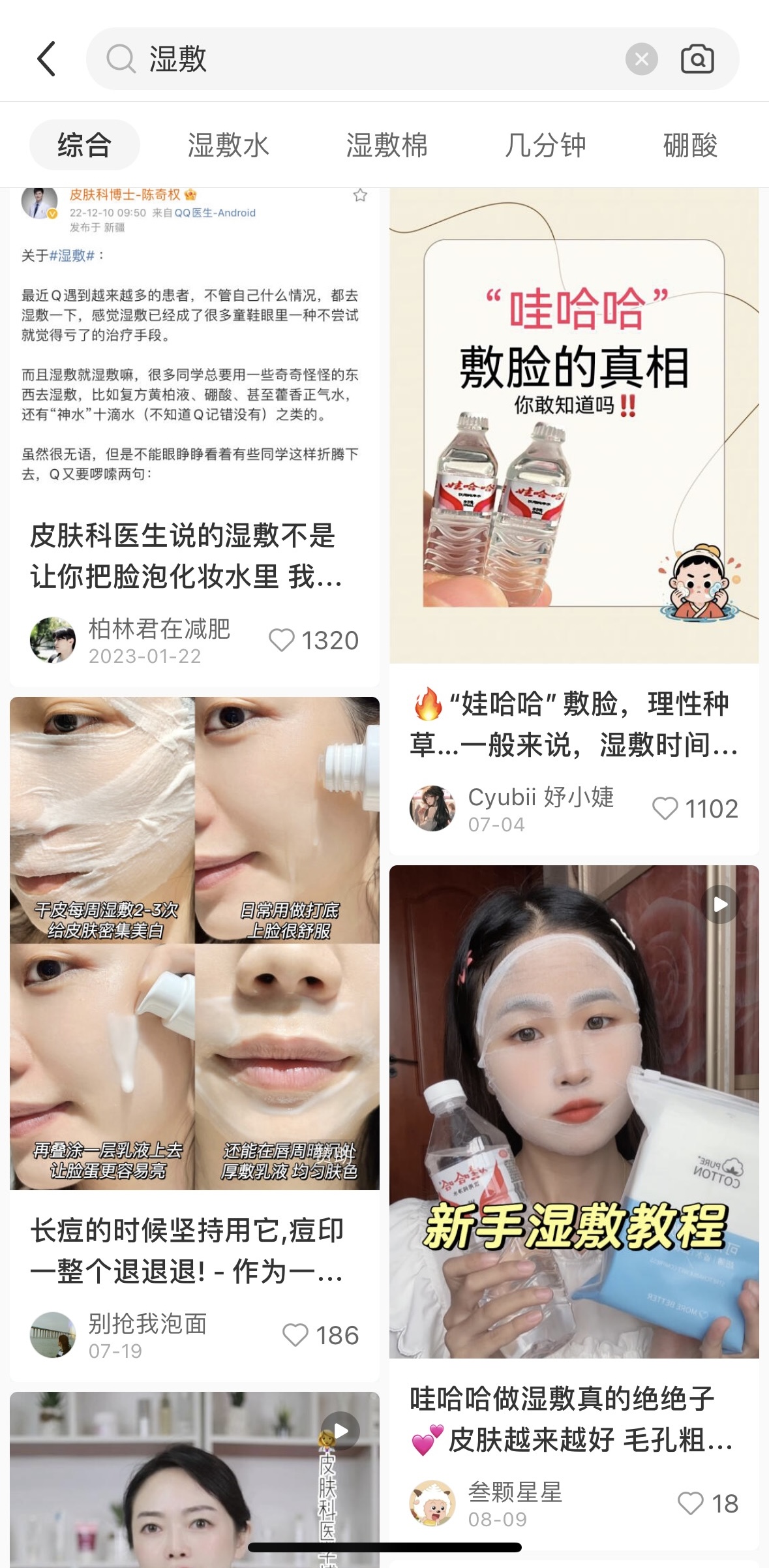The height and width of the screenshot is (1568, 769).
Task: Go back using the top-left arrow
Action: (46, 59)
